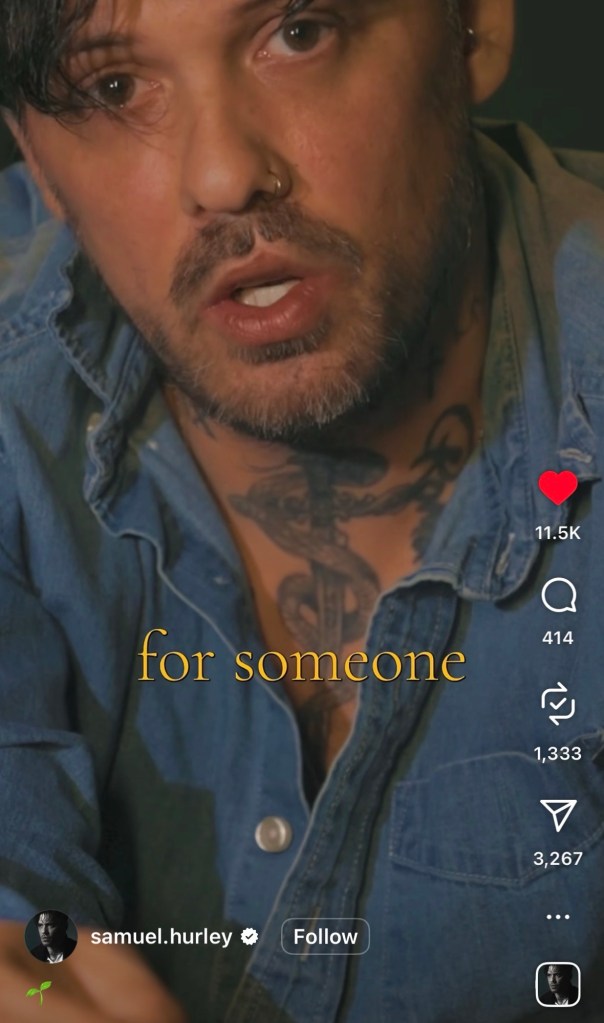Repost this reel
The width and height of the screenshot is (604, 1023).
(x=558, y=706)
